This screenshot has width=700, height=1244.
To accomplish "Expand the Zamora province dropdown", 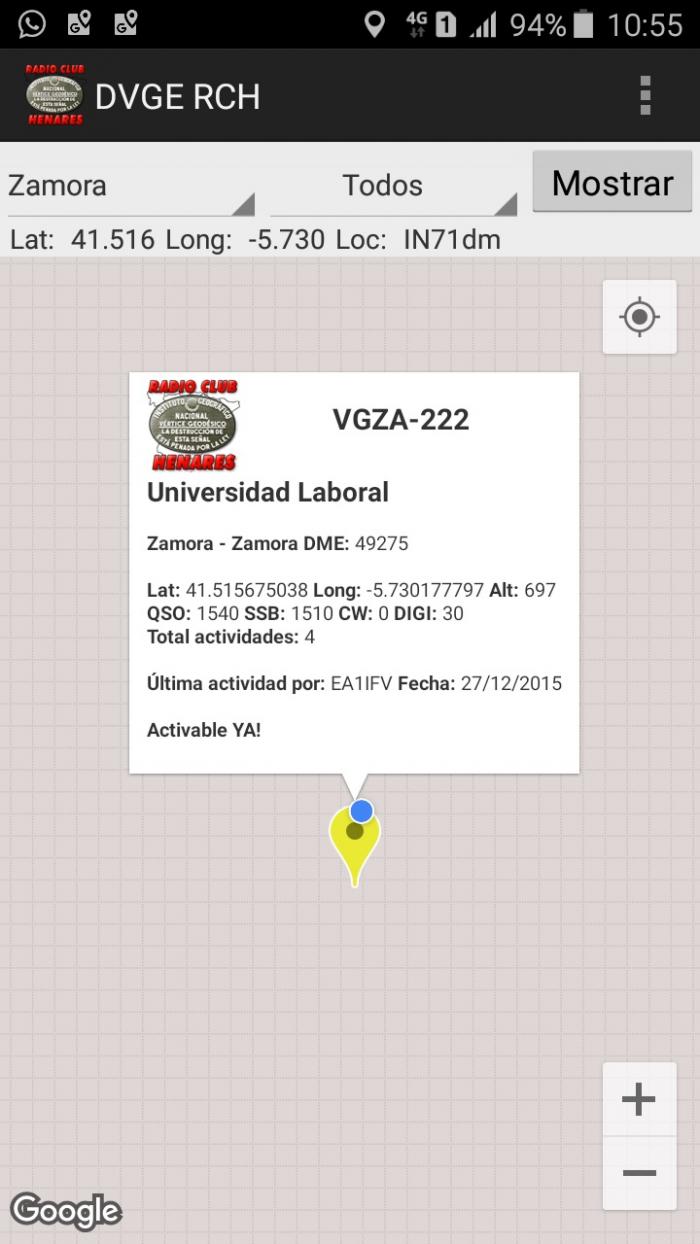I will [131, 186].
